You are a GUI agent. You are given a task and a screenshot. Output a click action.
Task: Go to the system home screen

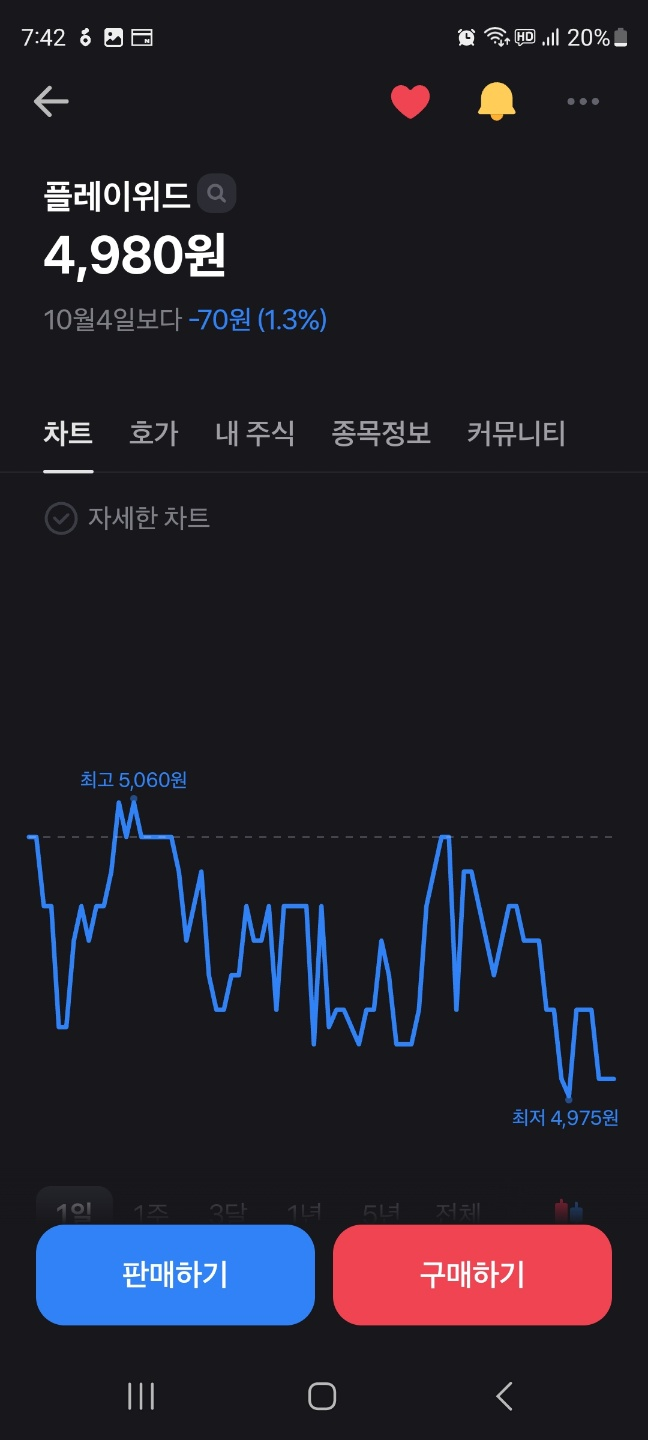322,1396
